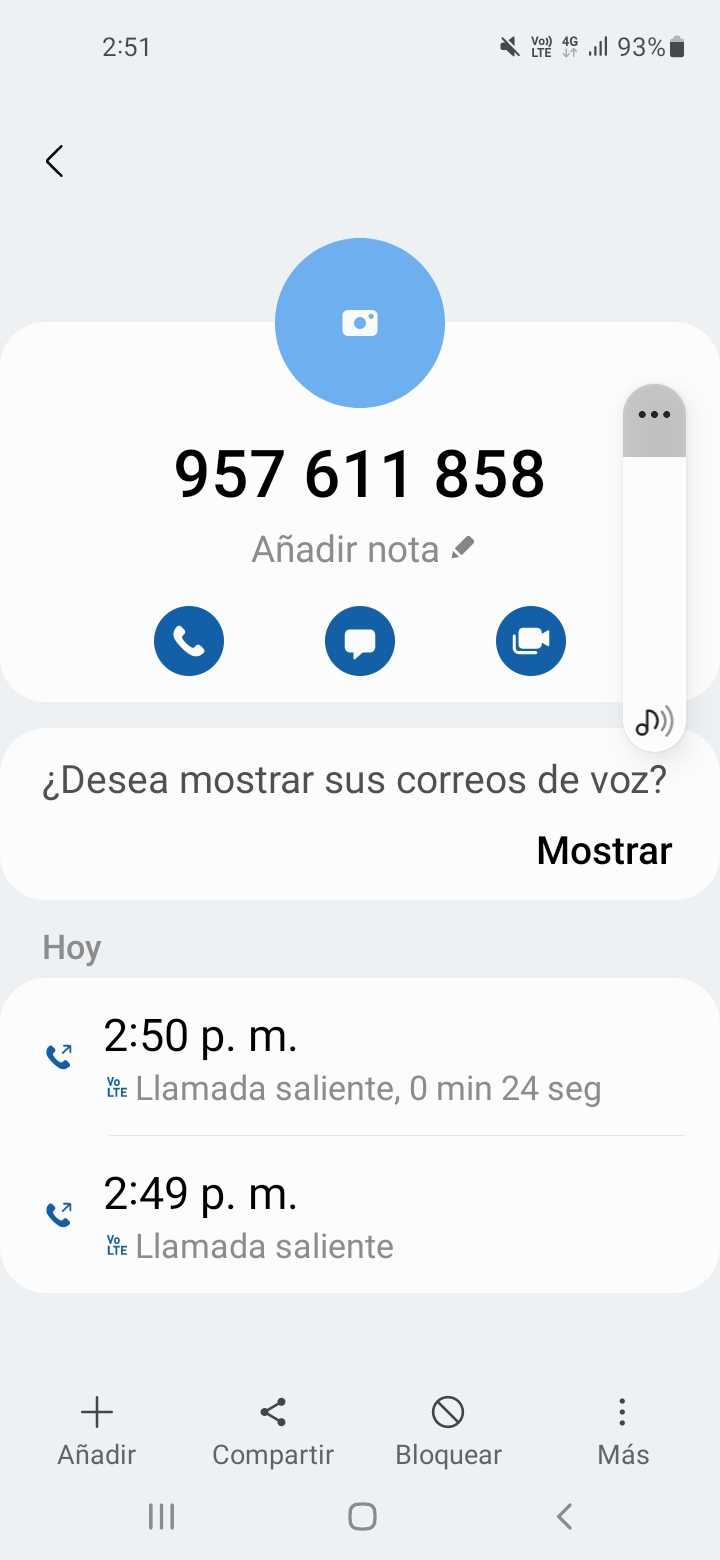Tap the music note sound icon on volume panel
This screenshot has width=720, height=1560.
(x=654, y=720)
